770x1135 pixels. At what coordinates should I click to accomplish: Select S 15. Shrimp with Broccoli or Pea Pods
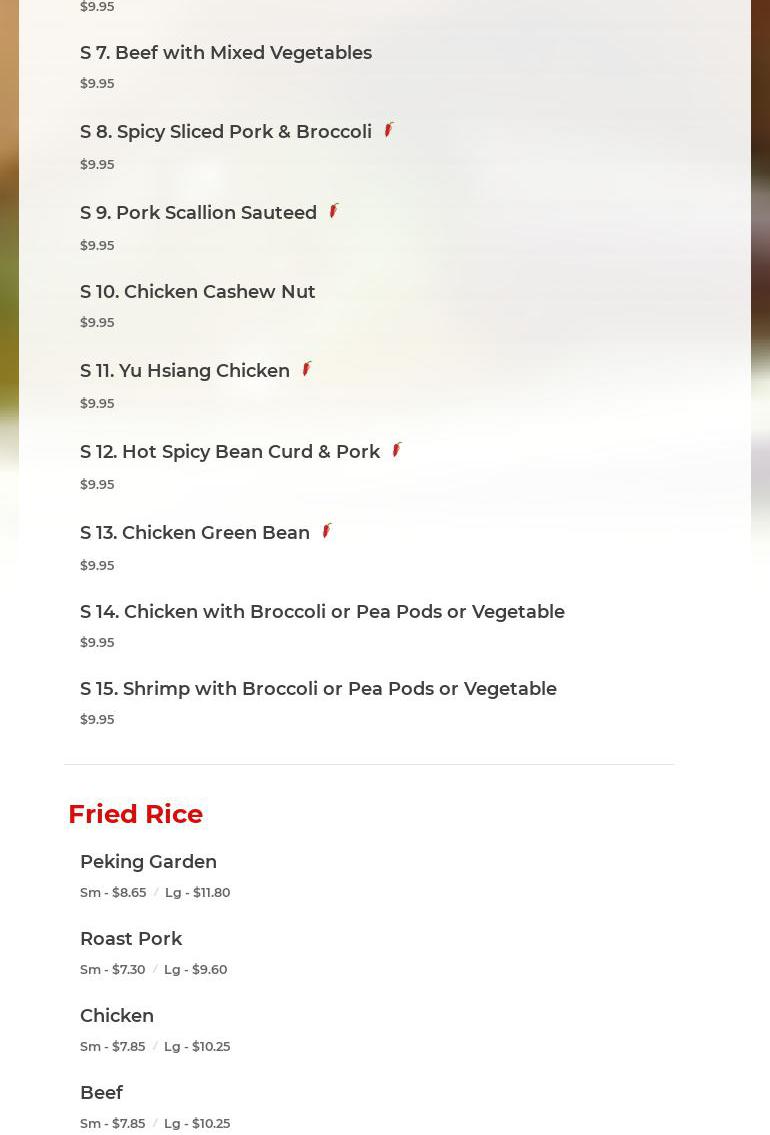pos(318,689)
